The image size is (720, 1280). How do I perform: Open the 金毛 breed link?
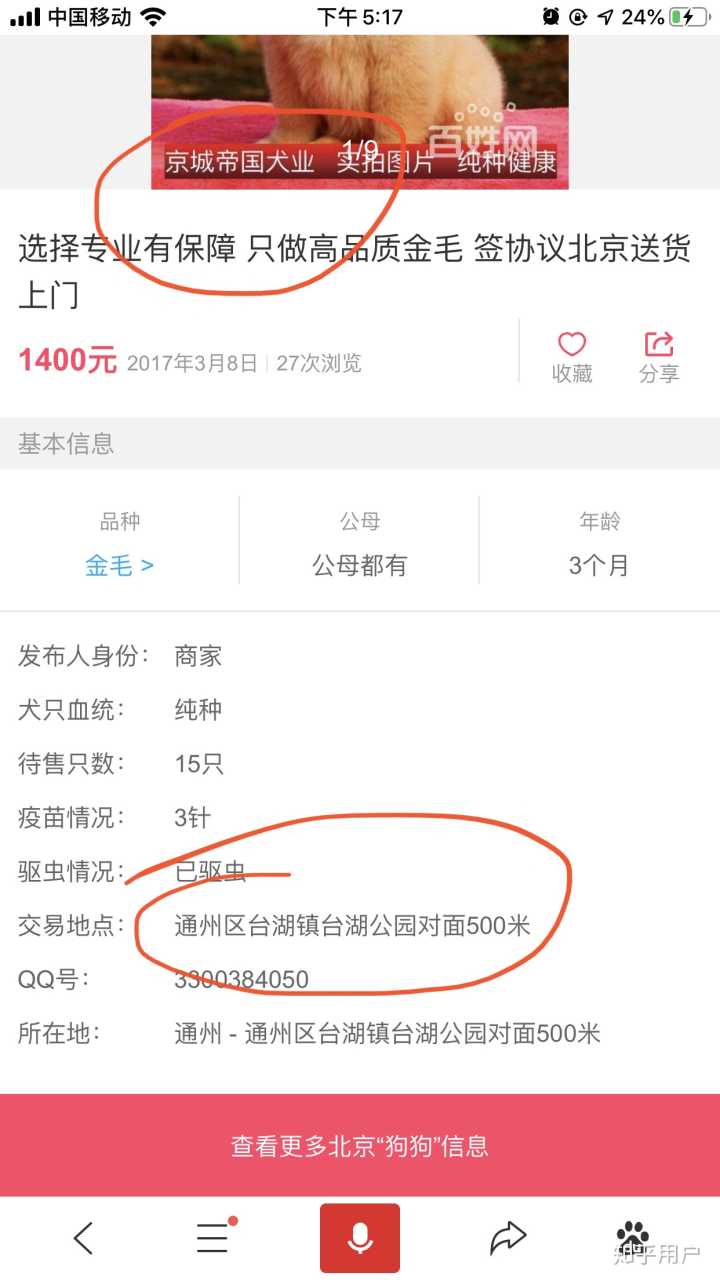119,565
